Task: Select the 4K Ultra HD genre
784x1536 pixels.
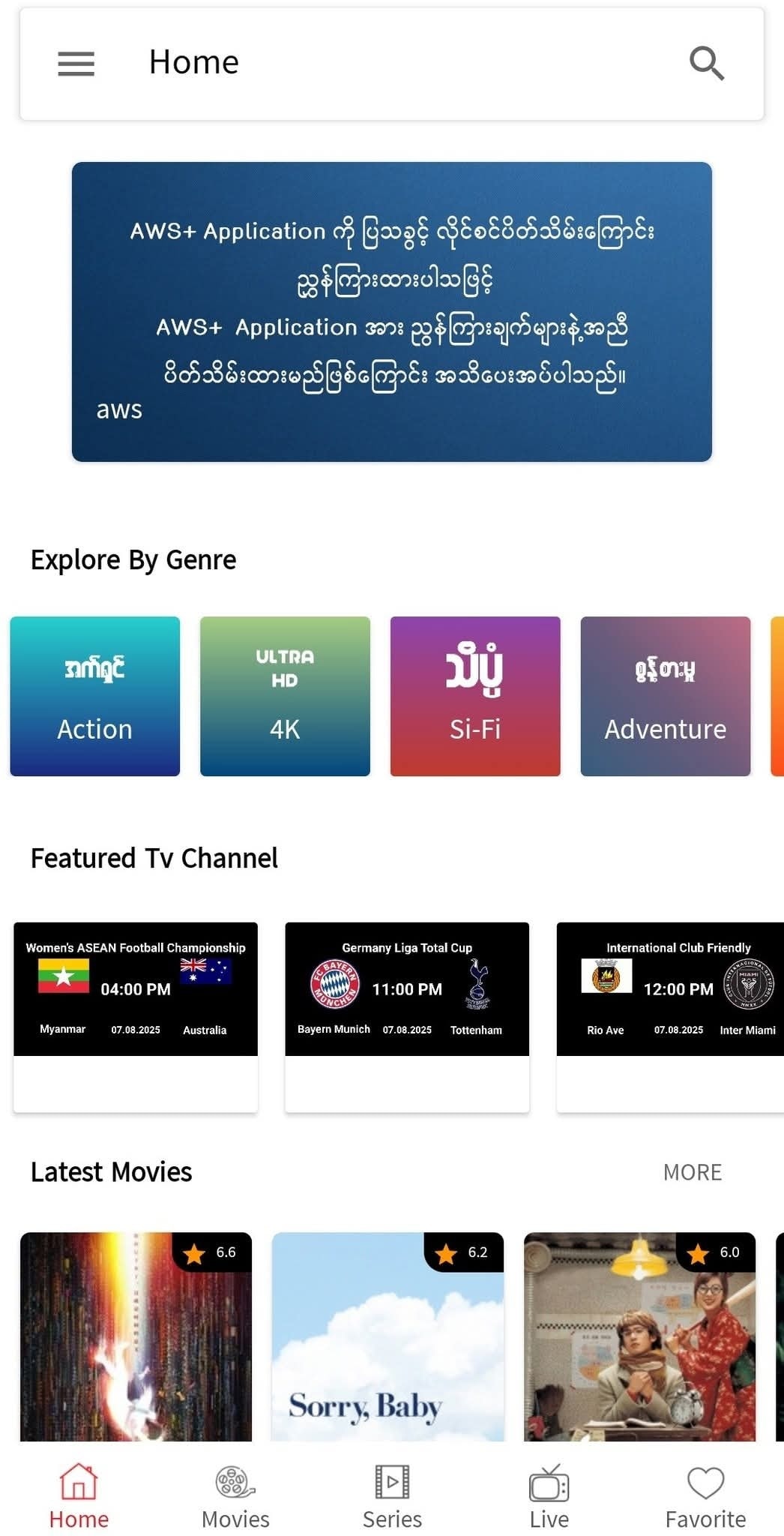Action: 285,696
